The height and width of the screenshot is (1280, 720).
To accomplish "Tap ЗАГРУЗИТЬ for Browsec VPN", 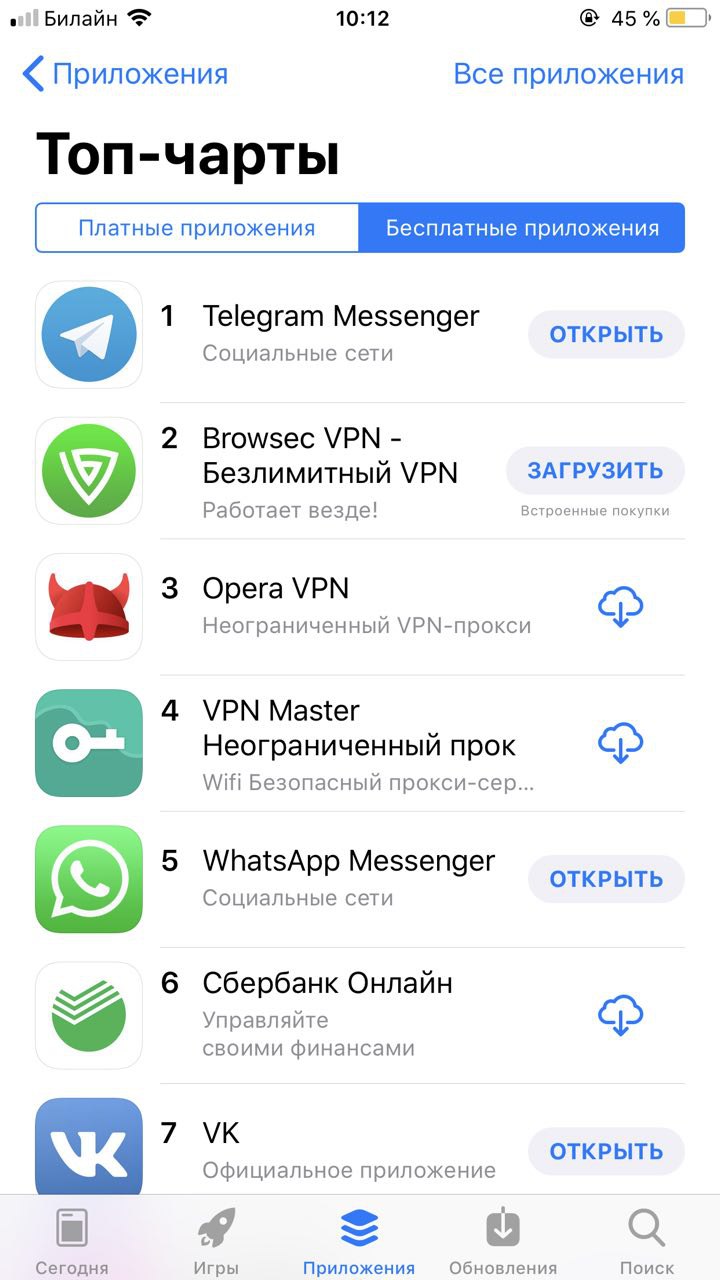I will coord(595,470).
